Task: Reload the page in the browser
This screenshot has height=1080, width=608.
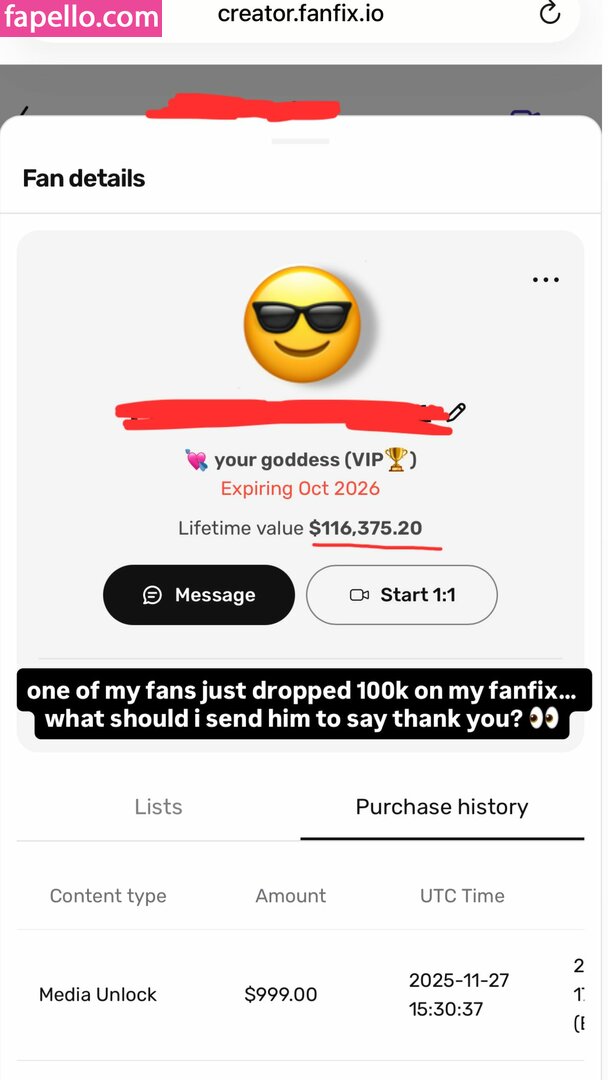Action: [x=550, y=13]
